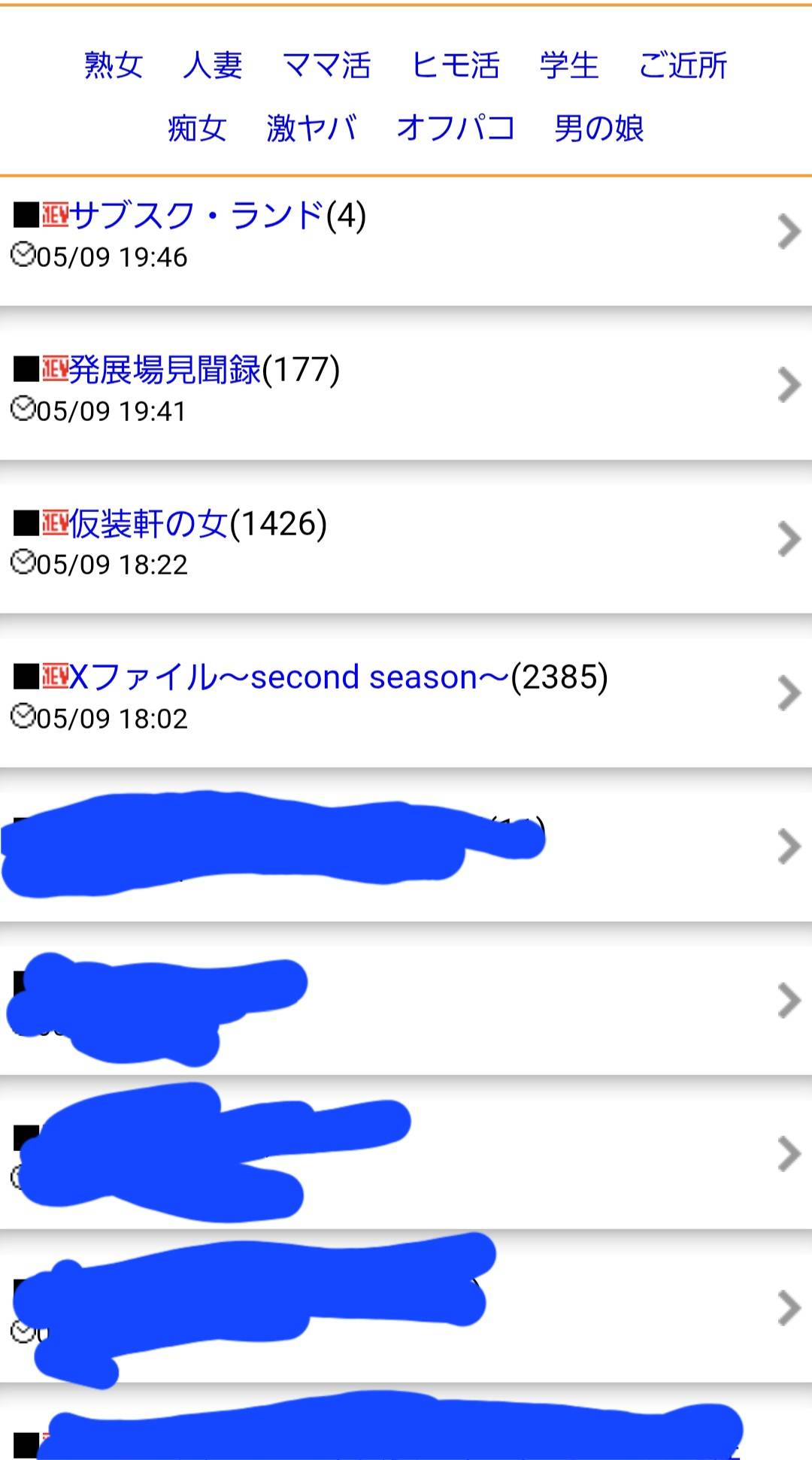Tap the 激ヤバ category link
812x1460 pixels.
311,129
